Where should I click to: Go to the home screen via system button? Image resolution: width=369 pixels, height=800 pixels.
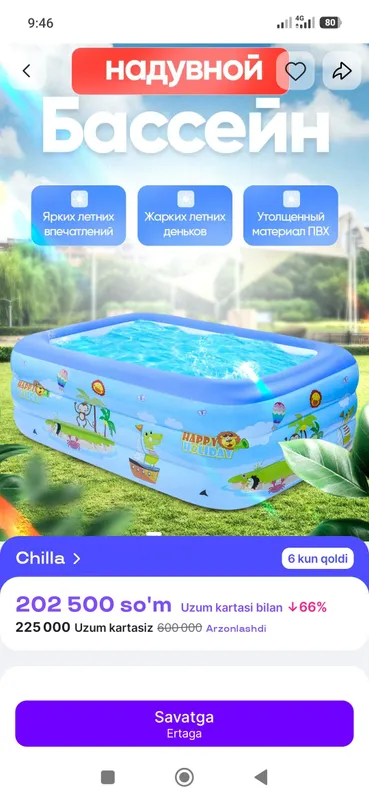tap(184, 777)
